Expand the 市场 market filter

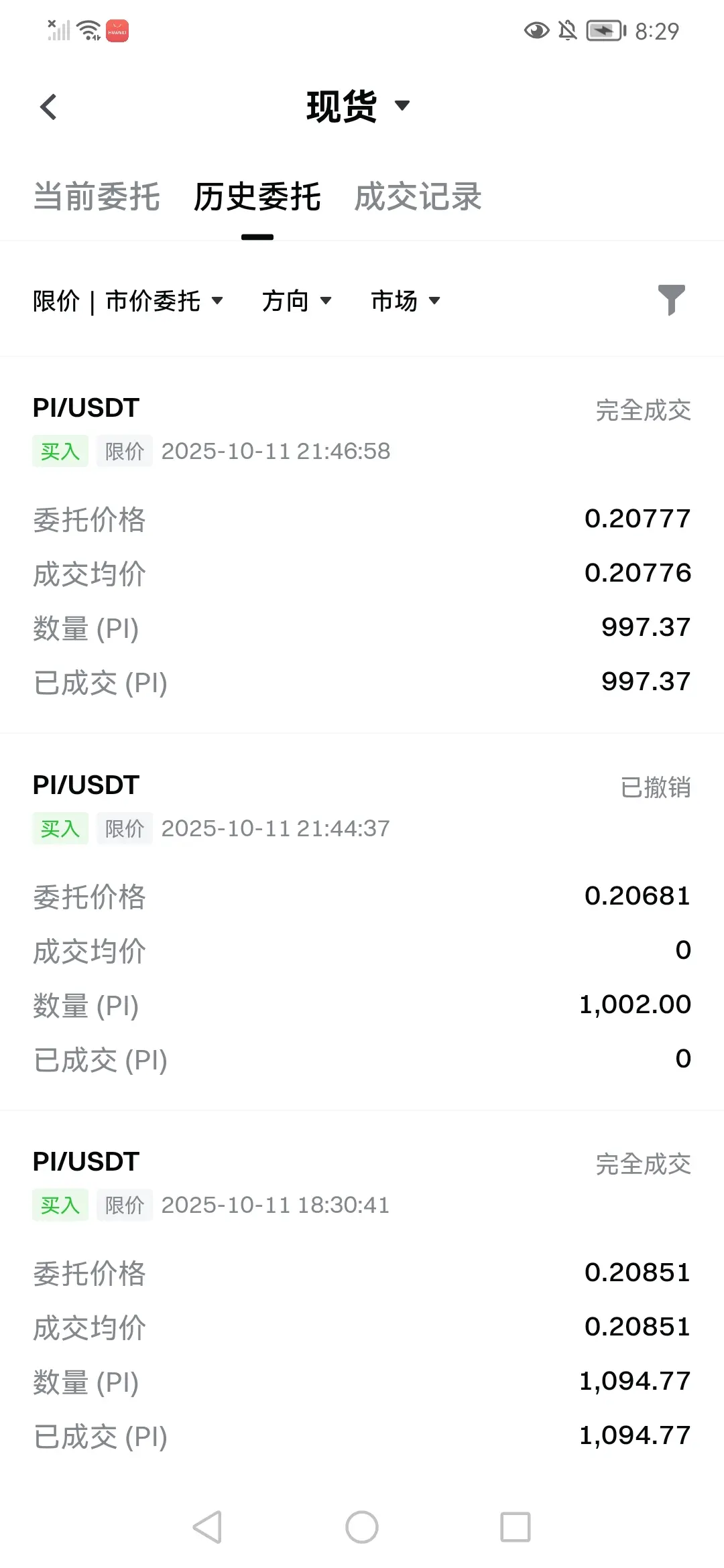pos(405,301)
